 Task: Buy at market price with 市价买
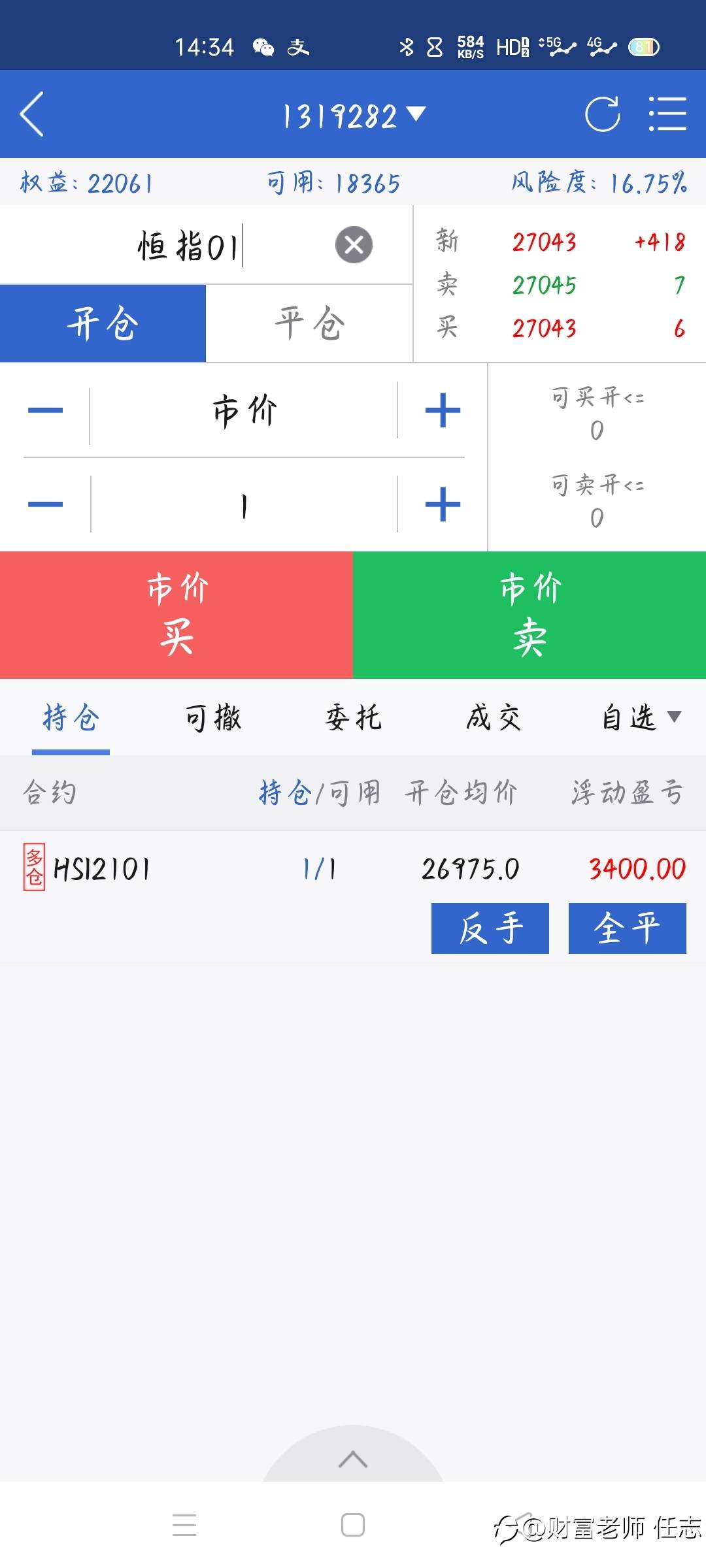(176, 615)
